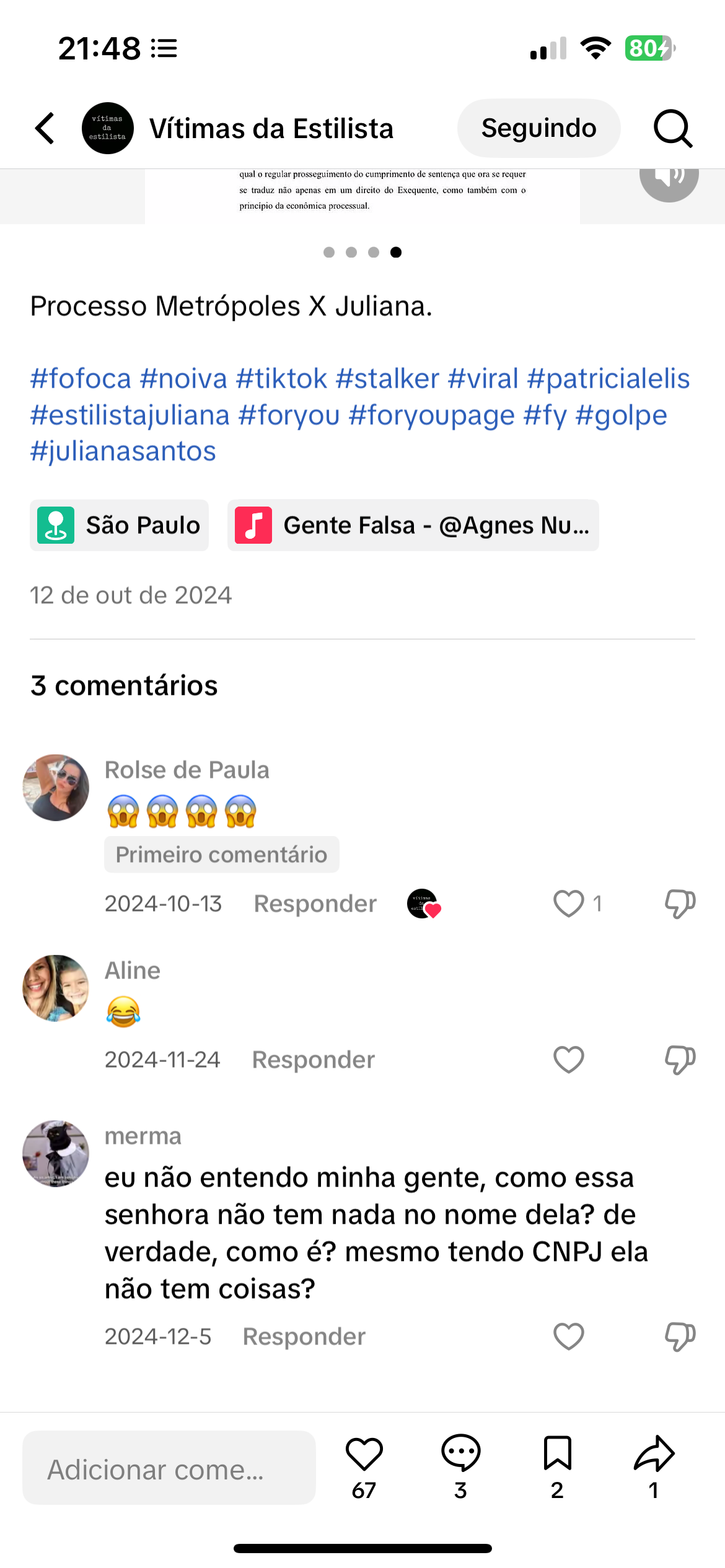Share this post via the arrow
Screen dimensions: 725x1568
point(654,1454)
